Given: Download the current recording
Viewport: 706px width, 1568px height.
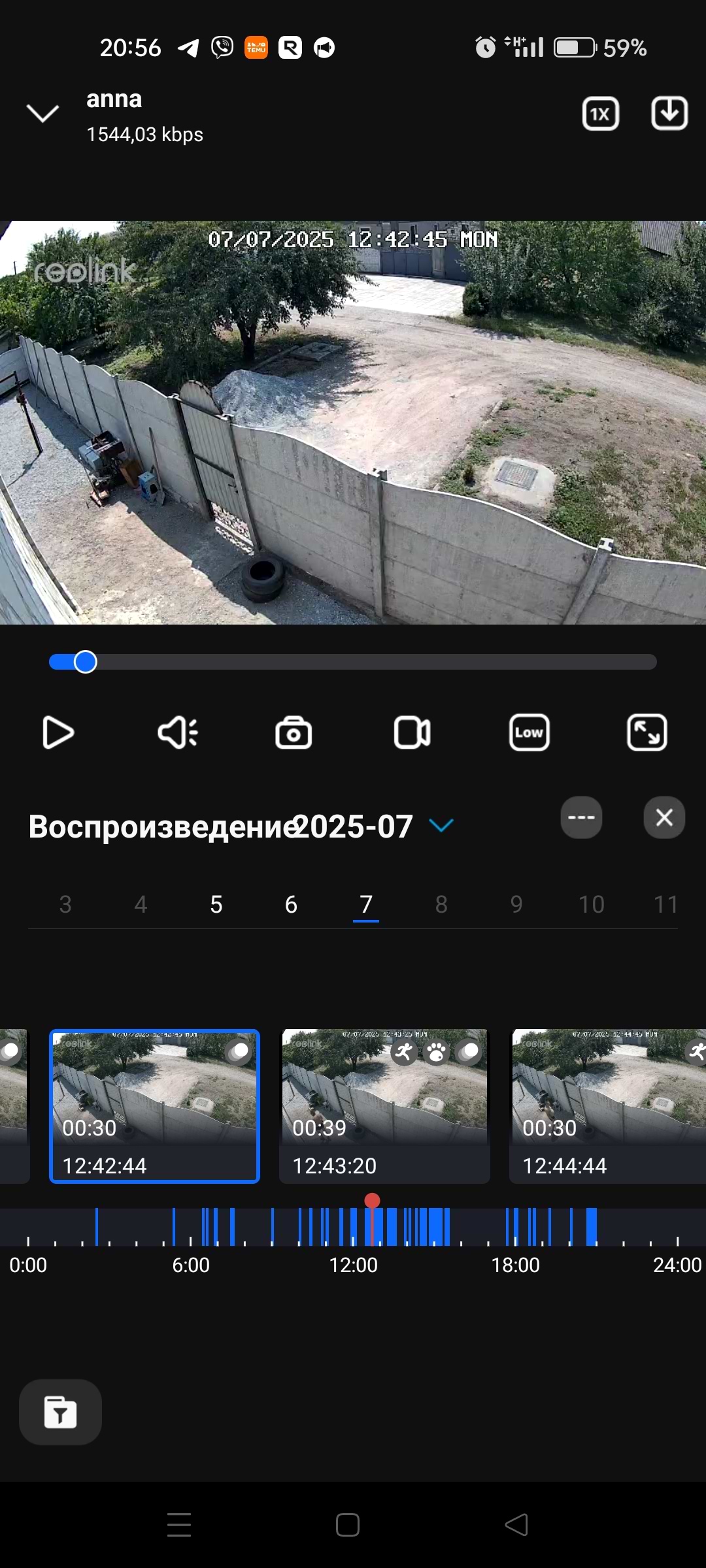Looking at the screenshot, I should coord(669,114).
